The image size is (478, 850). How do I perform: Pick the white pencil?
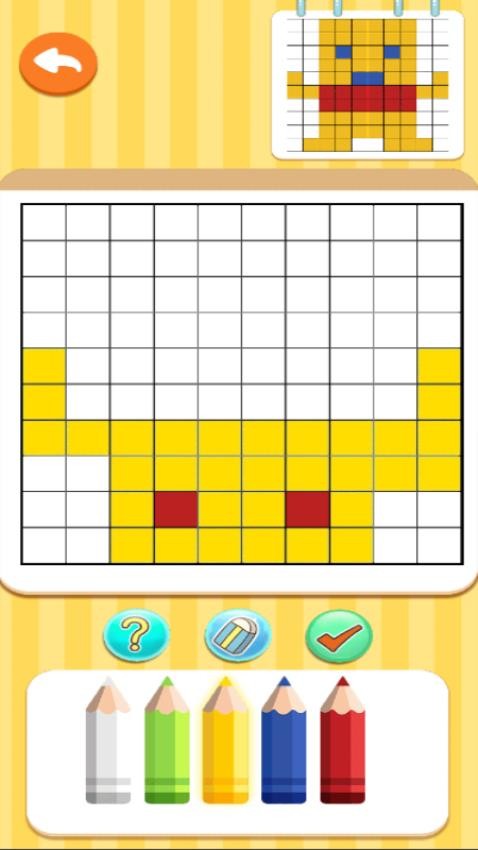point(108,740)
